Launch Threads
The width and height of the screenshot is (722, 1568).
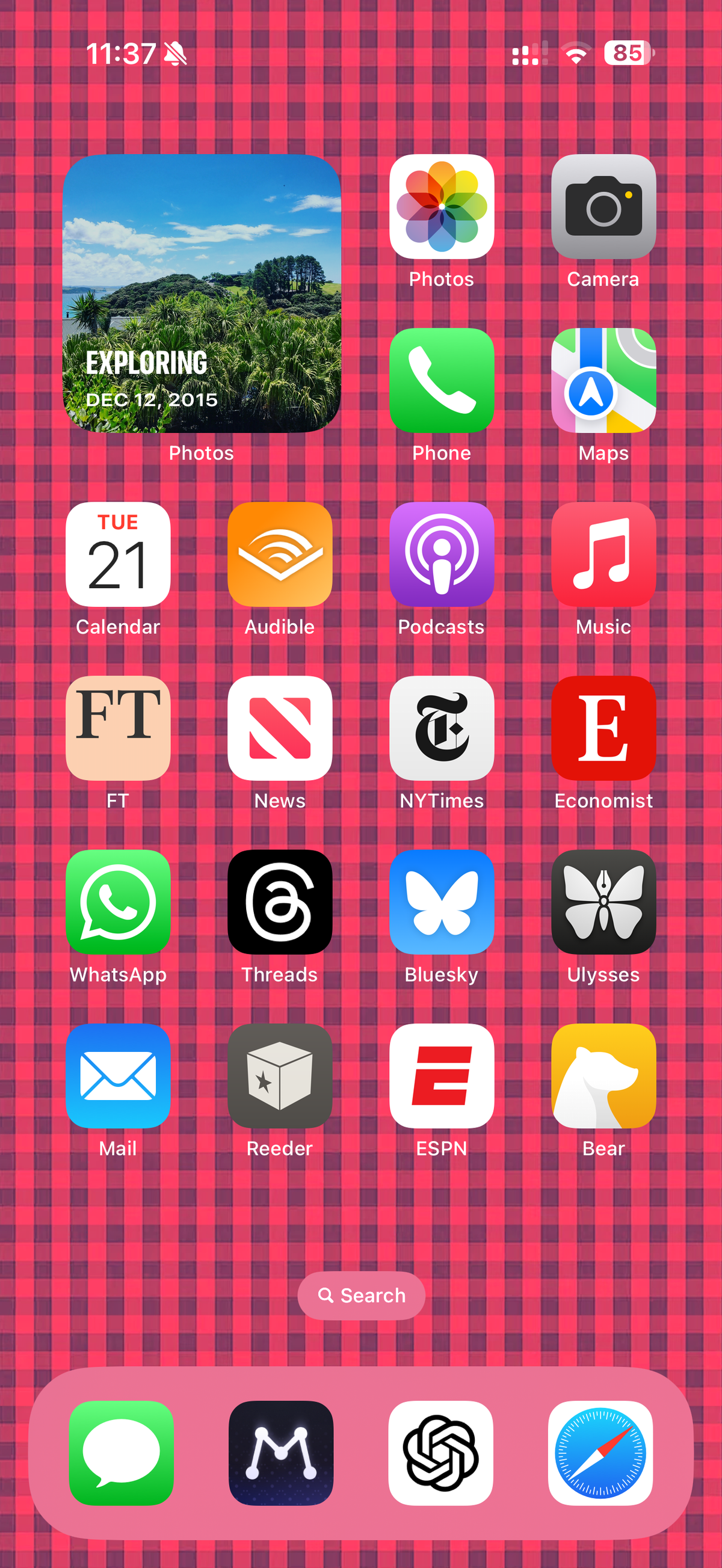tap(279, 902)
